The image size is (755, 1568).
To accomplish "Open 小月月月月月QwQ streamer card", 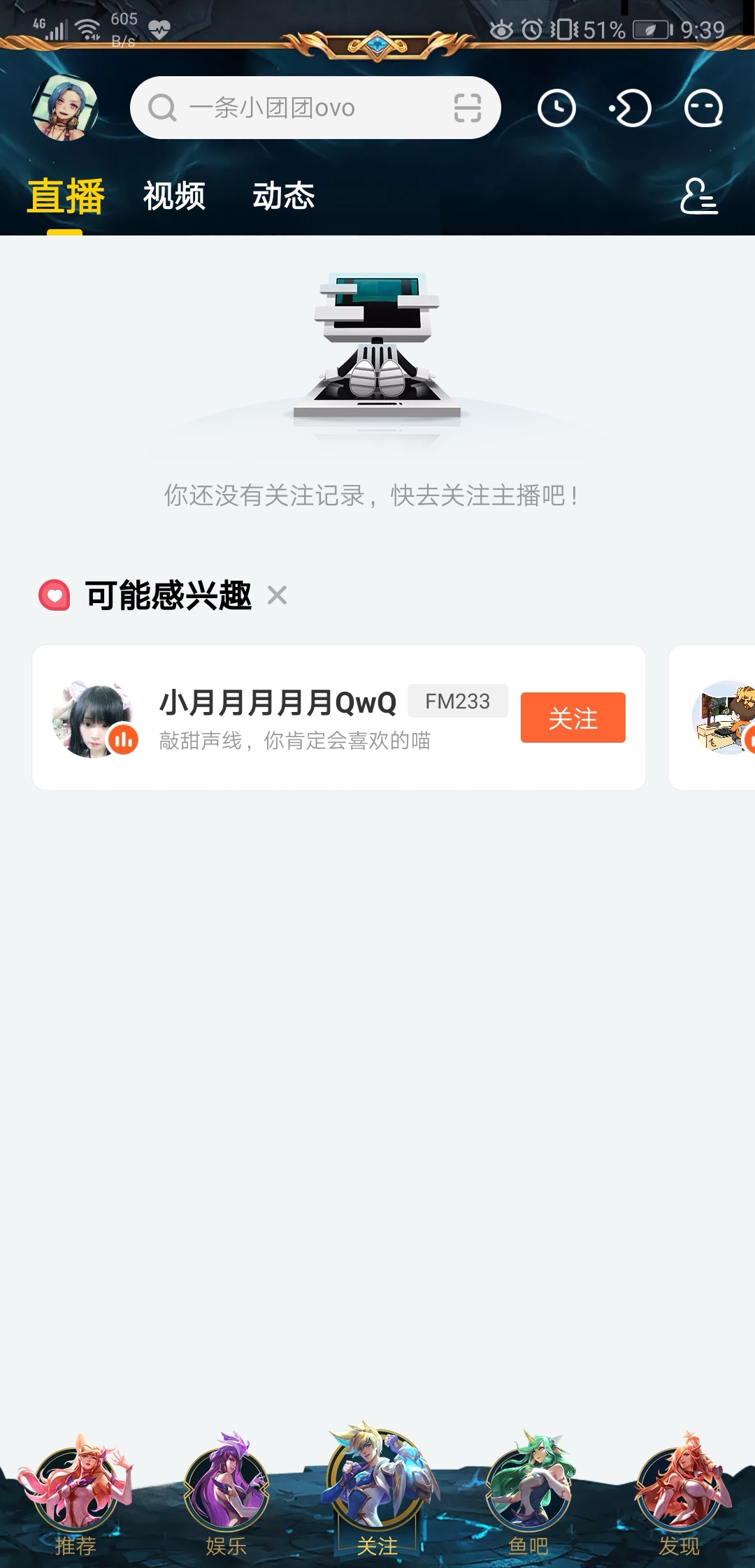I will point(339,718).
